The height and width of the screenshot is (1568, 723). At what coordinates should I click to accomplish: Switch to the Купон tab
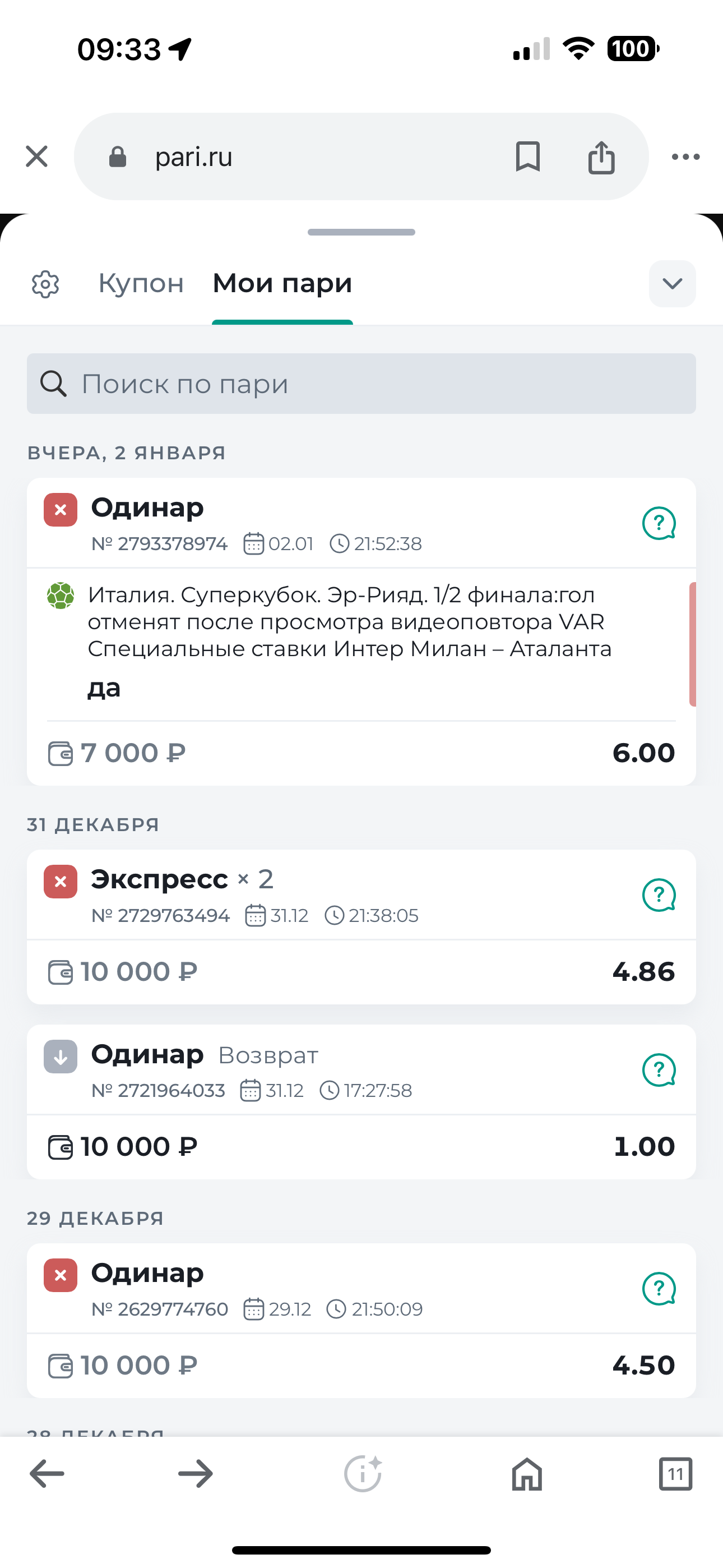[x=141, y=283]
